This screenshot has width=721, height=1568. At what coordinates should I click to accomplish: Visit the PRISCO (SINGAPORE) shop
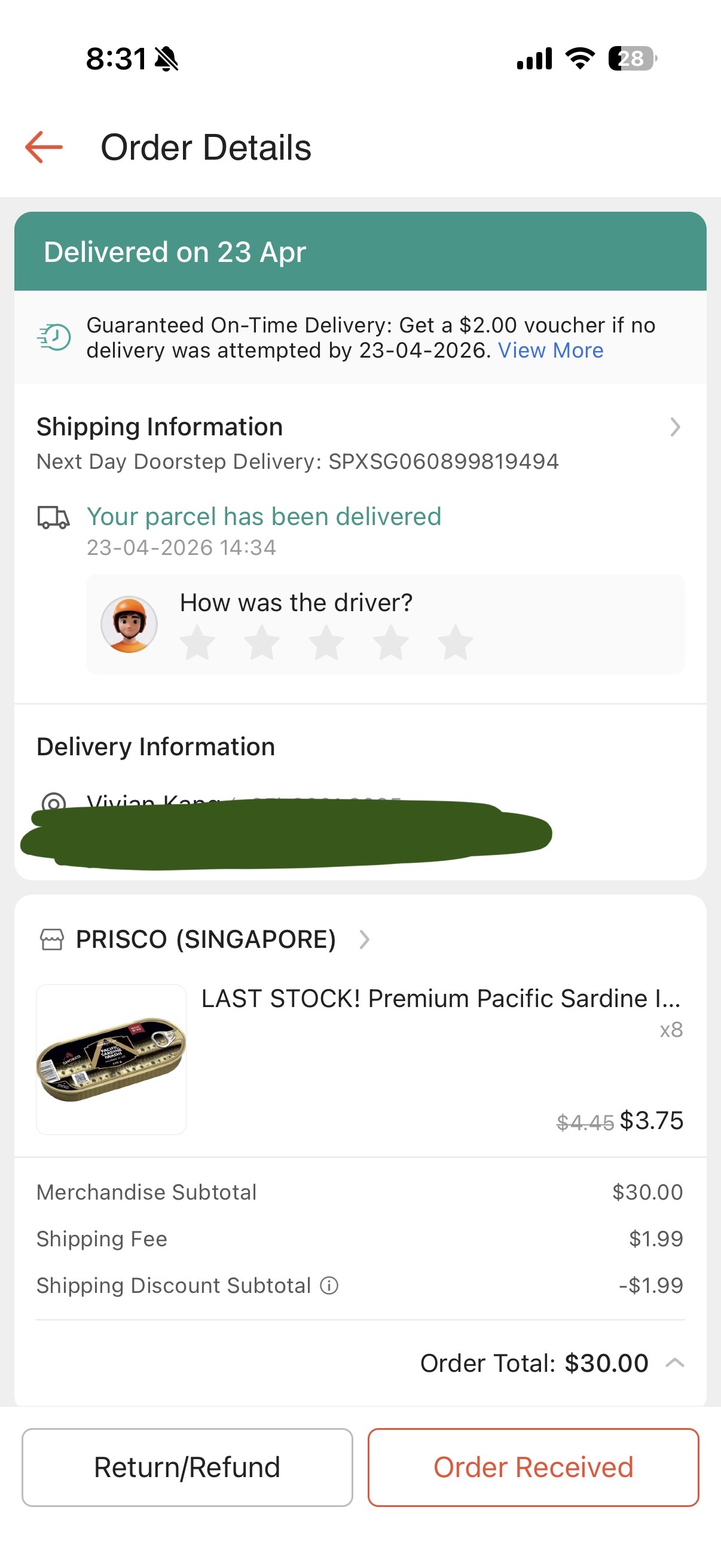pyautogui.click(x=206, y=940)
